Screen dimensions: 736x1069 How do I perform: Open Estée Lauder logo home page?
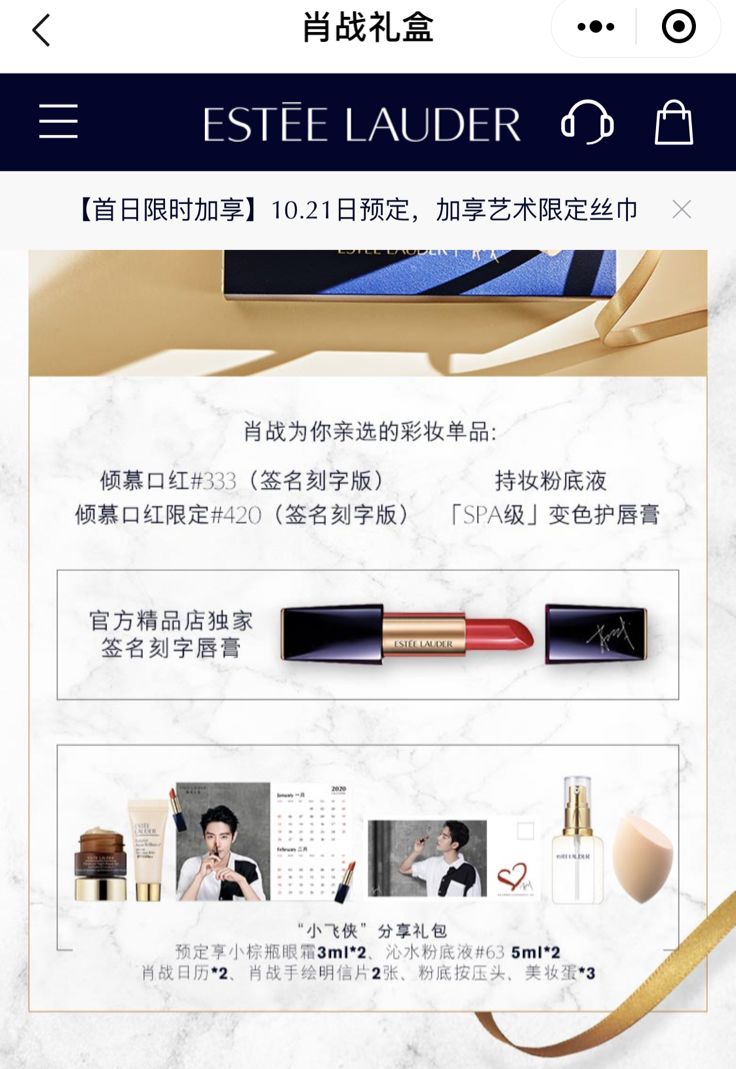[362, 124]
